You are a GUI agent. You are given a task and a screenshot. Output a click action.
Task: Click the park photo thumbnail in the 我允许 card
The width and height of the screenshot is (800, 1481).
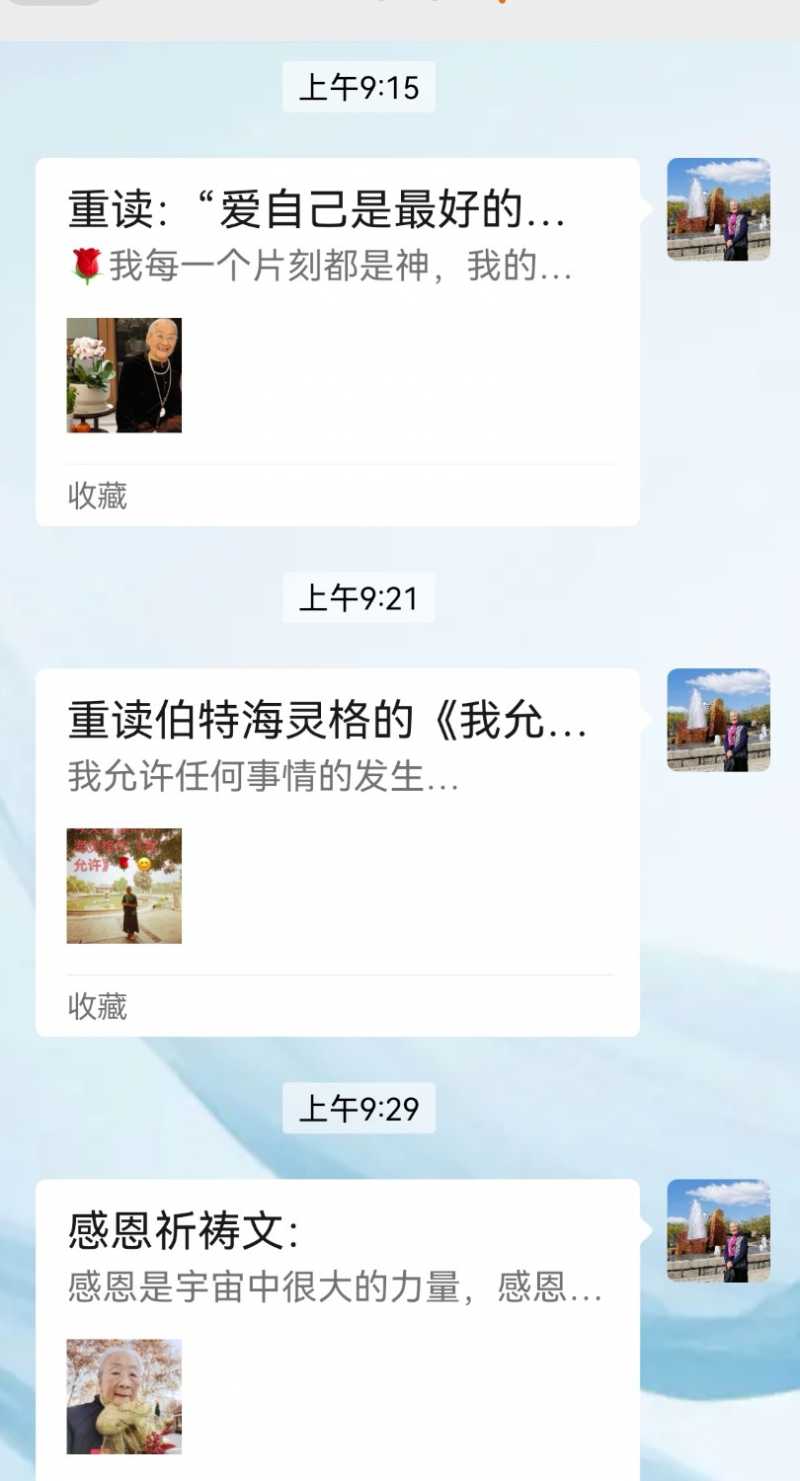click(x=124, y=885)
